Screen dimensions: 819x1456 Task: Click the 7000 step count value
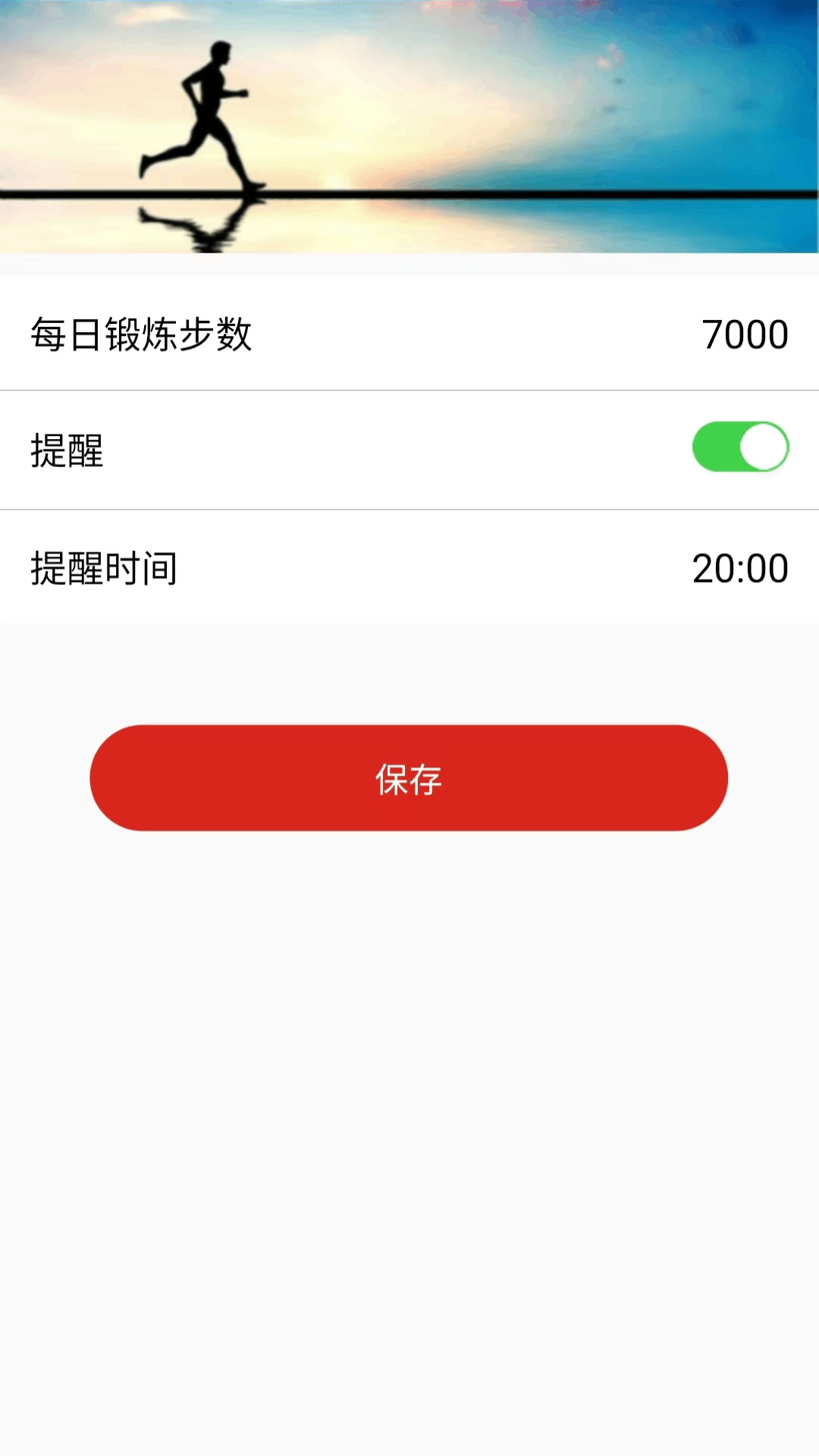pos(743,334)
